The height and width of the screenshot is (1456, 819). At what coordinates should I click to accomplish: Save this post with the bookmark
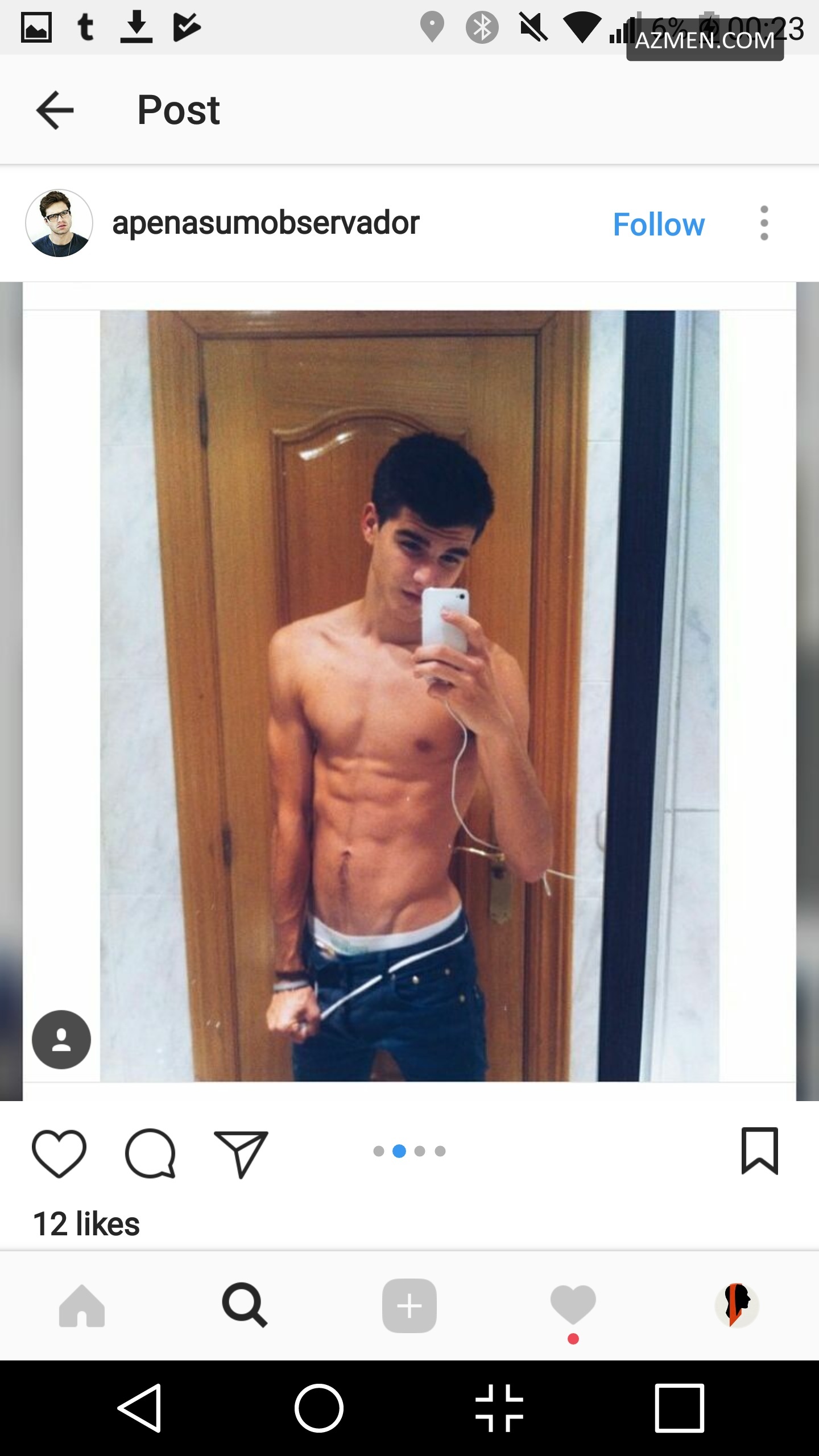tap(759, 1151)
